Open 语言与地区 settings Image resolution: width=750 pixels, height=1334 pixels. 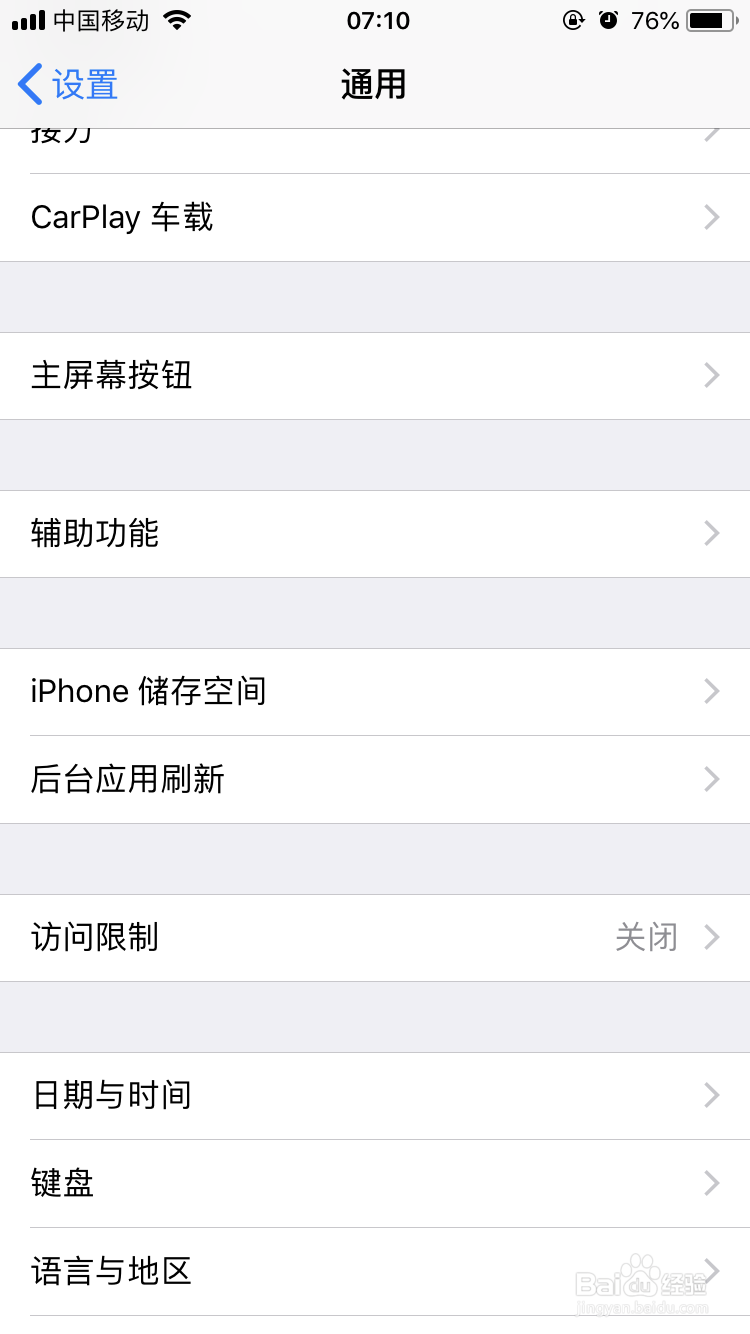click(375, 1271)
